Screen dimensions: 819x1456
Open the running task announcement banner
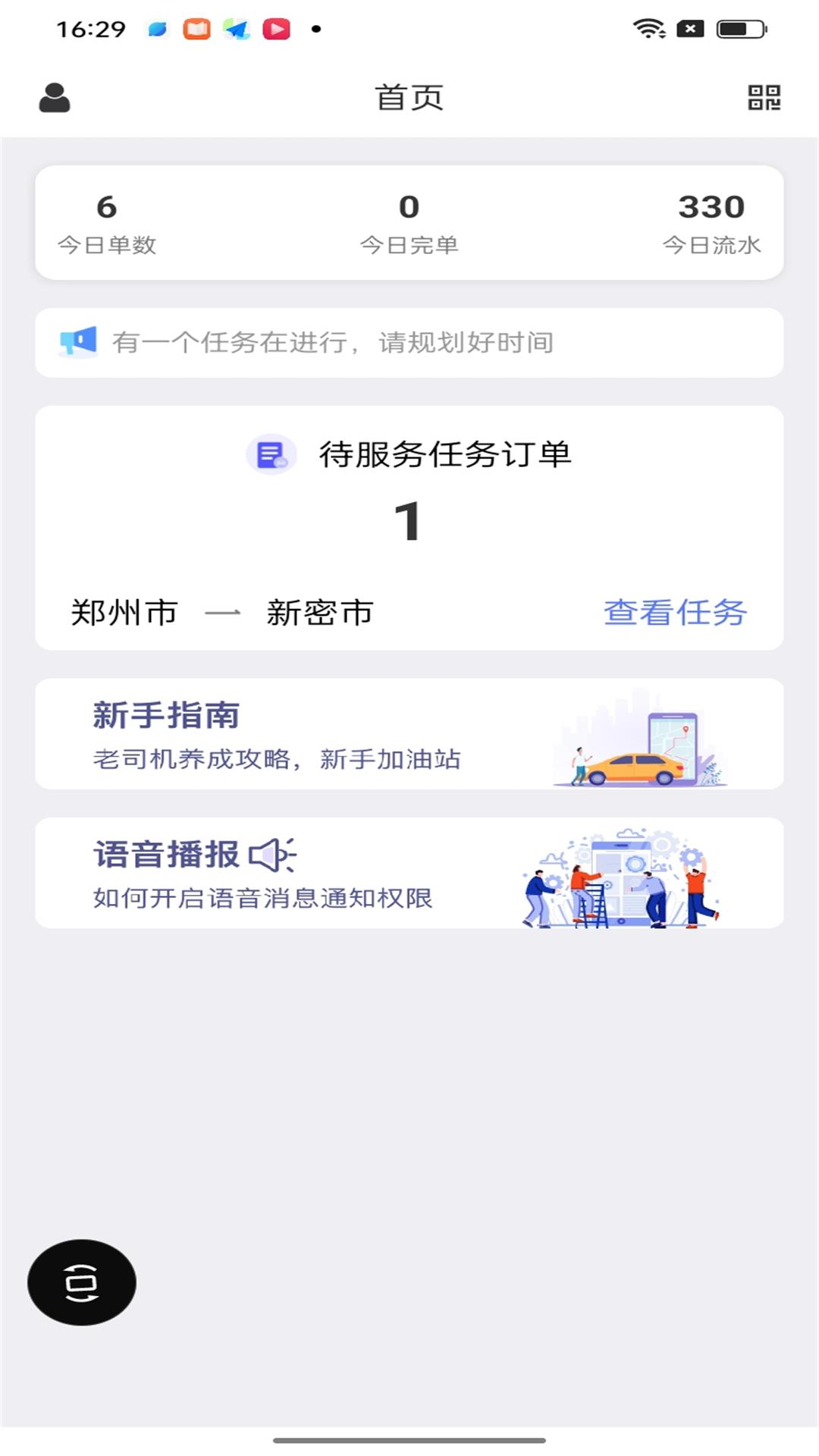[409, 343]
